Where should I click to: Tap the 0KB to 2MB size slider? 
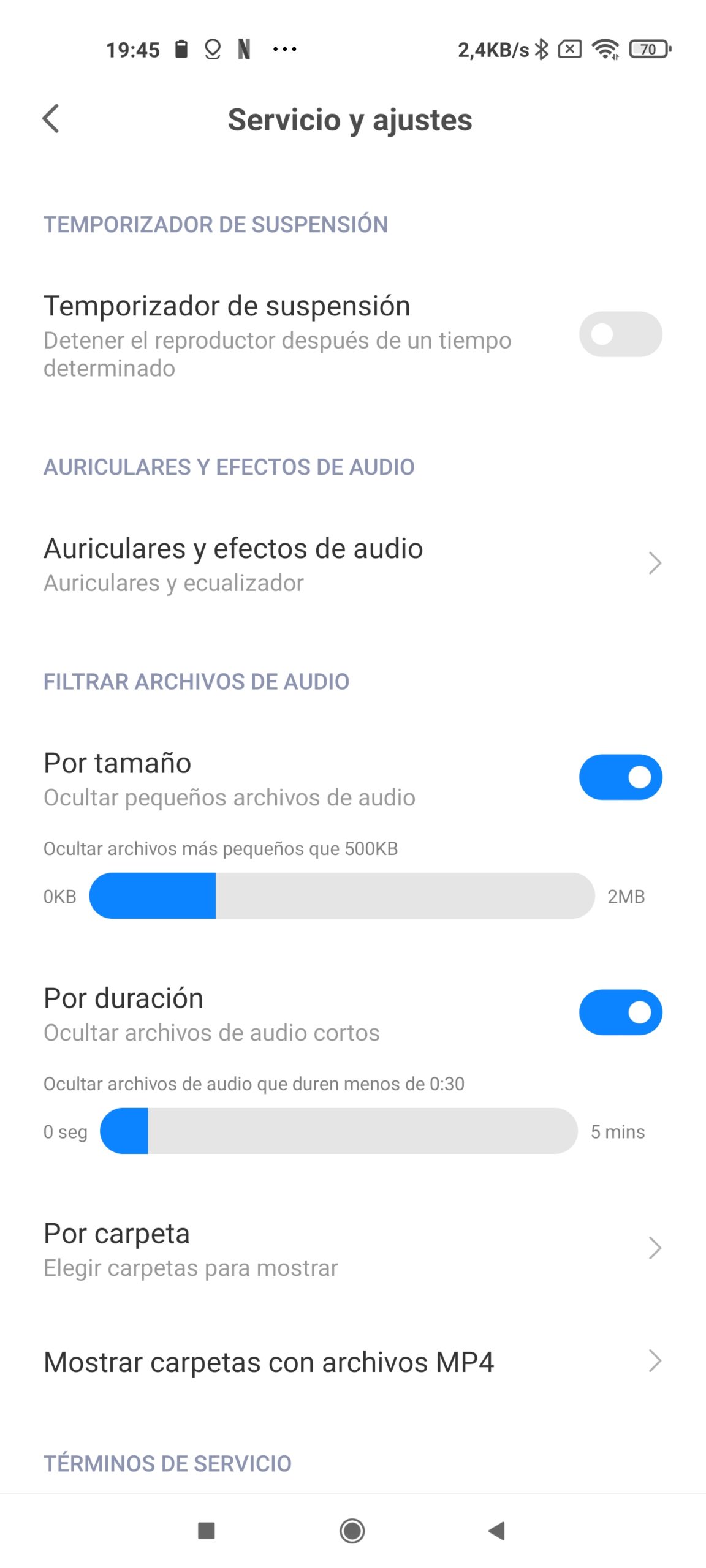pyautogui.click(x=341, y=895)
